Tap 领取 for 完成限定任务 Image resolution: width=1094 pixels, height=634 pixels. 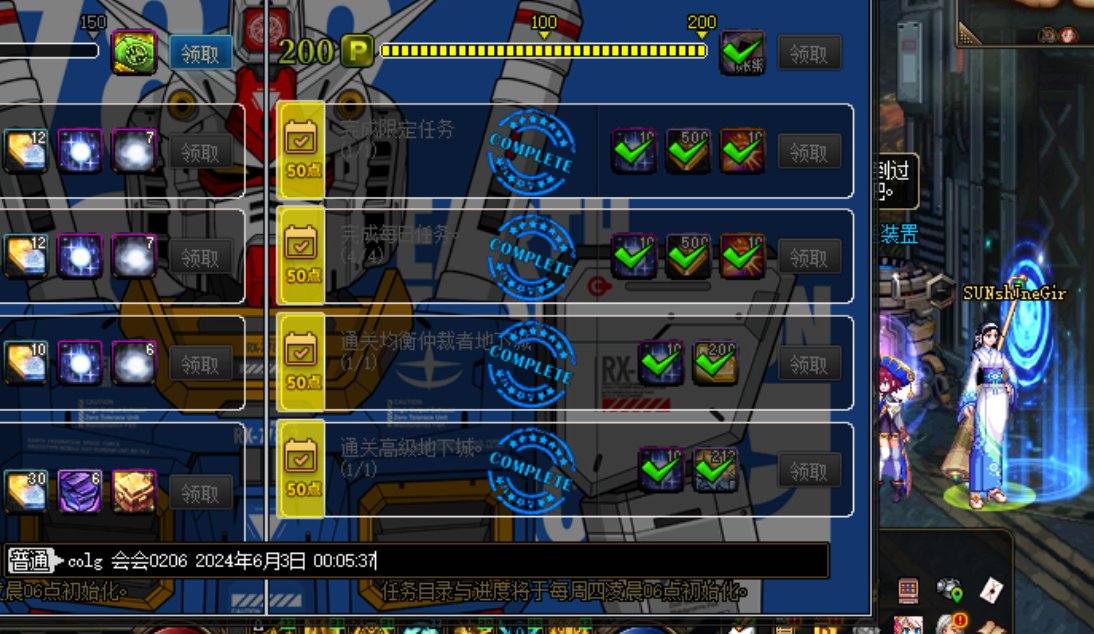pyautogui.click(x=809, y=152)
